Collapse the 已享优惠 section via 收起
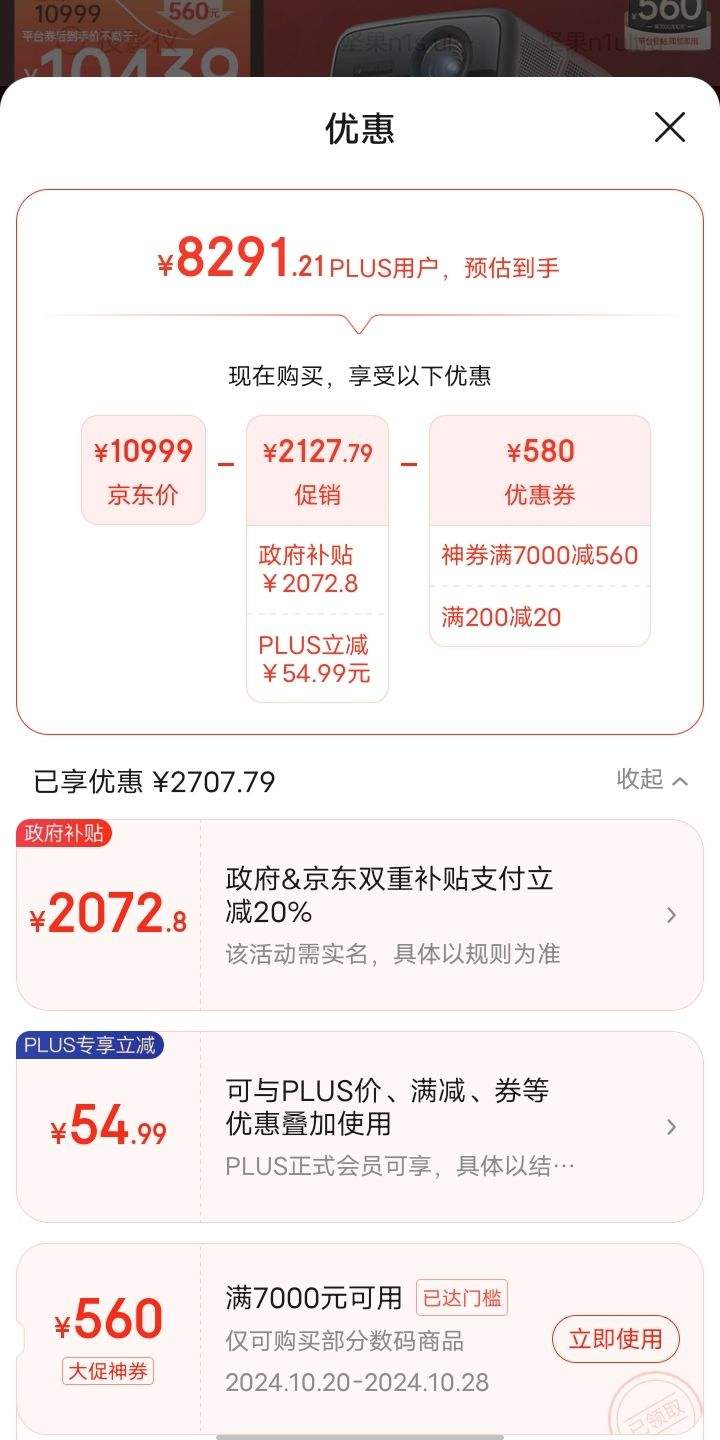 (x=650, y=780)
